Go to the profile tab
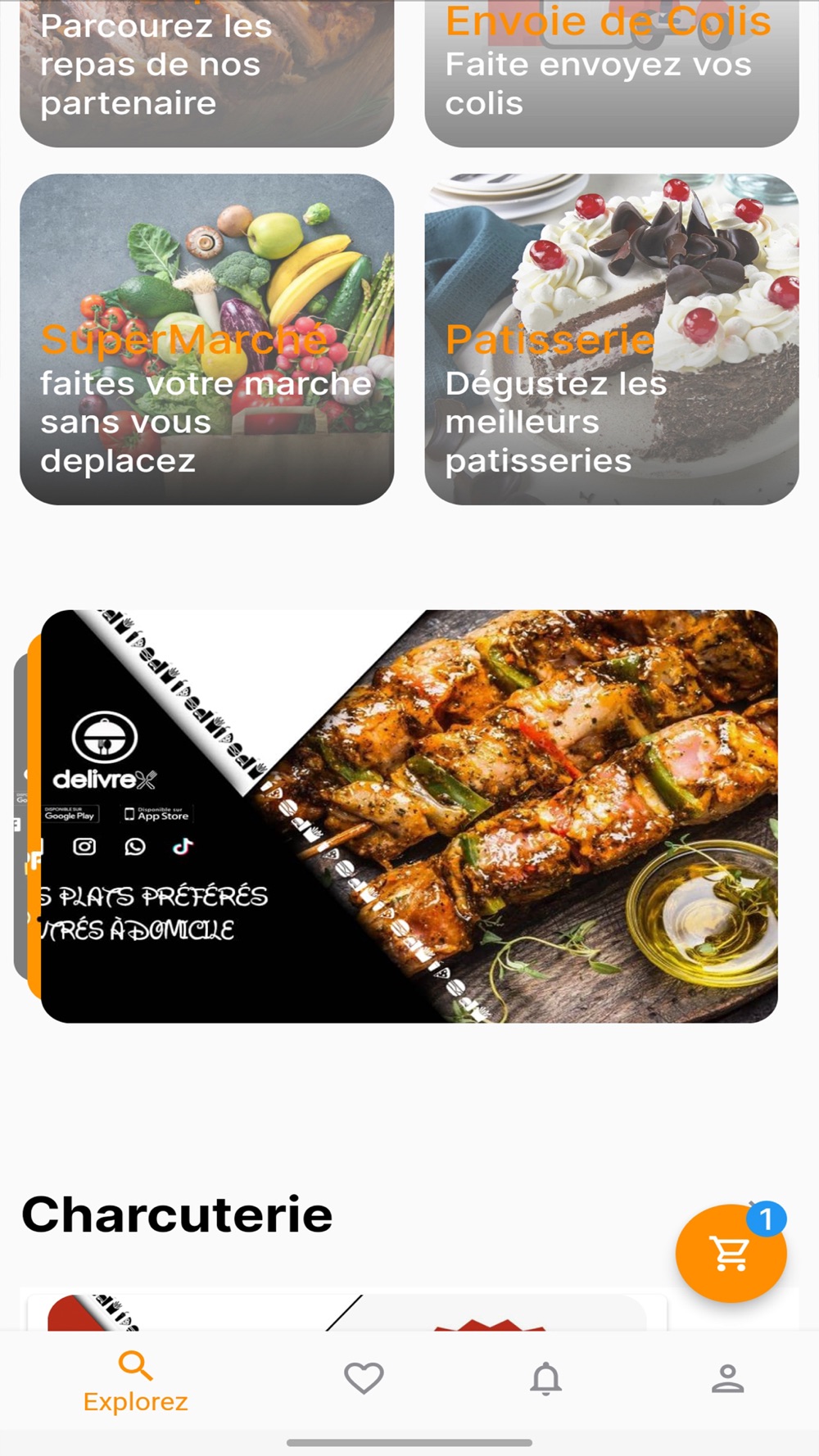 click(727, 1378)
